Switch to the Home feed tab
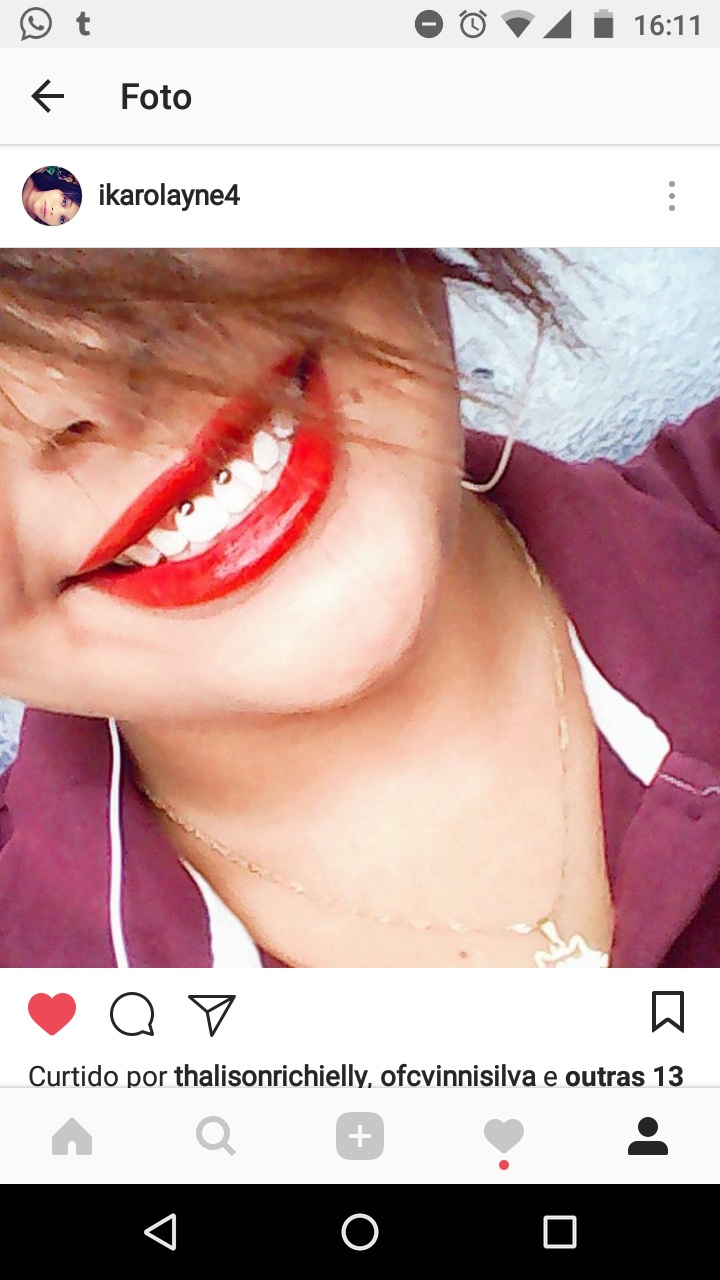The width and height of the screenshot is (720, 1280). click(x=72, y=1137)
